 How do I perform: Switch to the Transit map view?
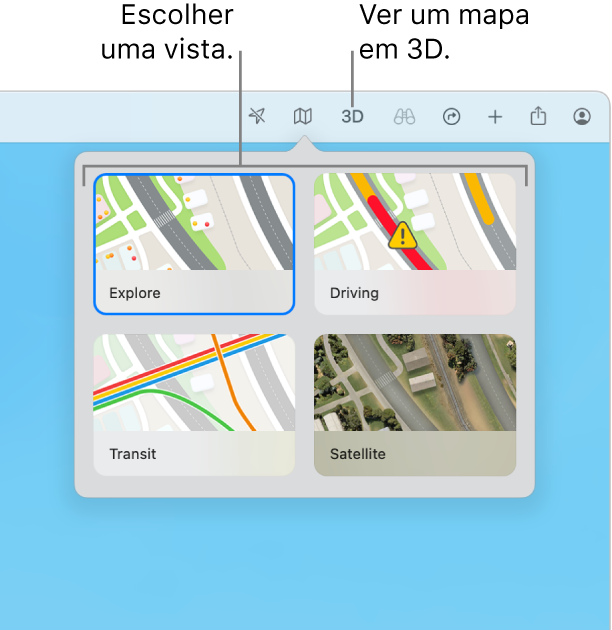pos(194,404)
